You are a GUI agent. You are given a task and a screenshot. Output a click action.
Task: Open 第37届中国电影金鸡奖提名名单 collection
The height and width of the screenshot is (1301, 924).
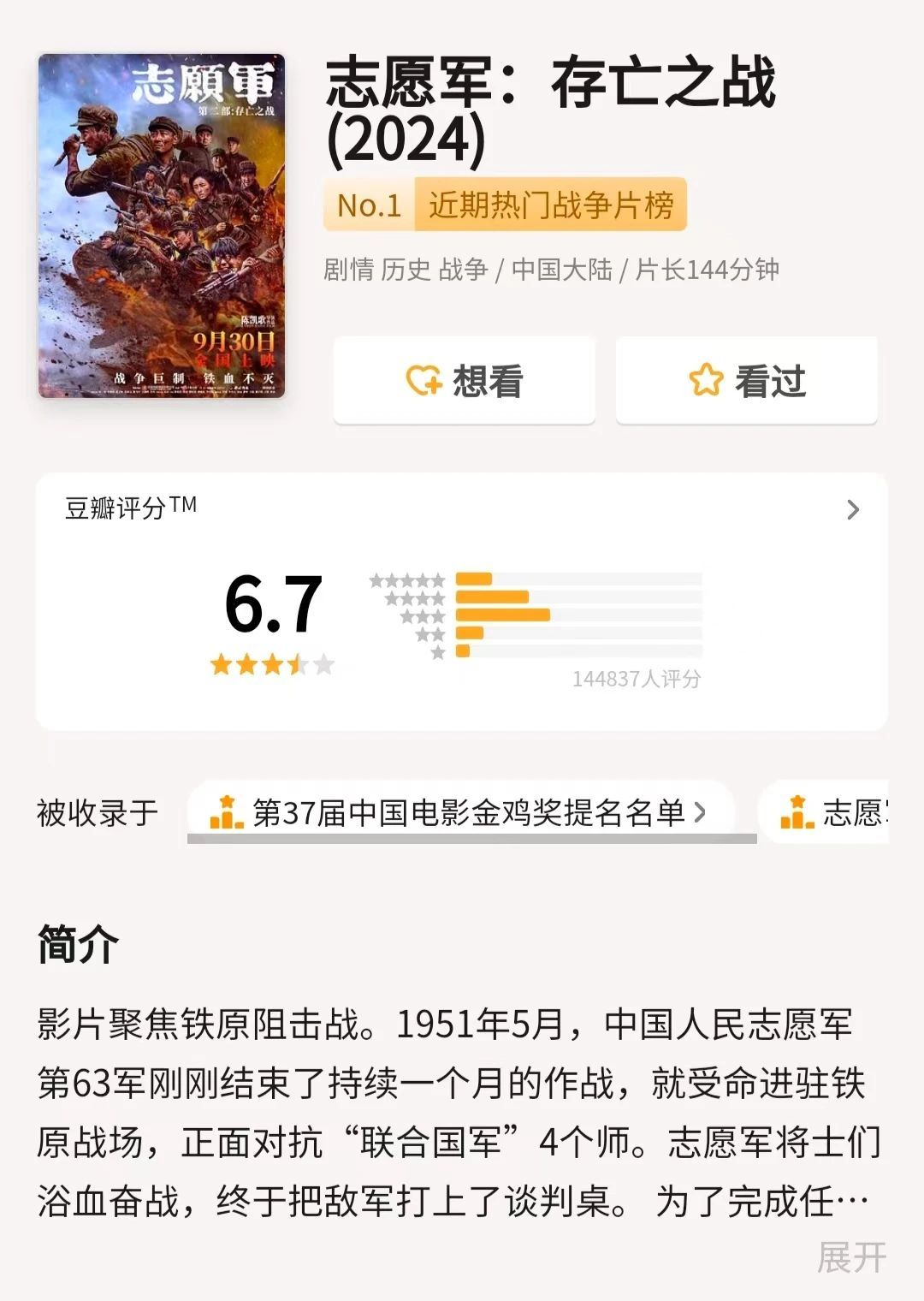pyautogui.click(x=460, y=812)
